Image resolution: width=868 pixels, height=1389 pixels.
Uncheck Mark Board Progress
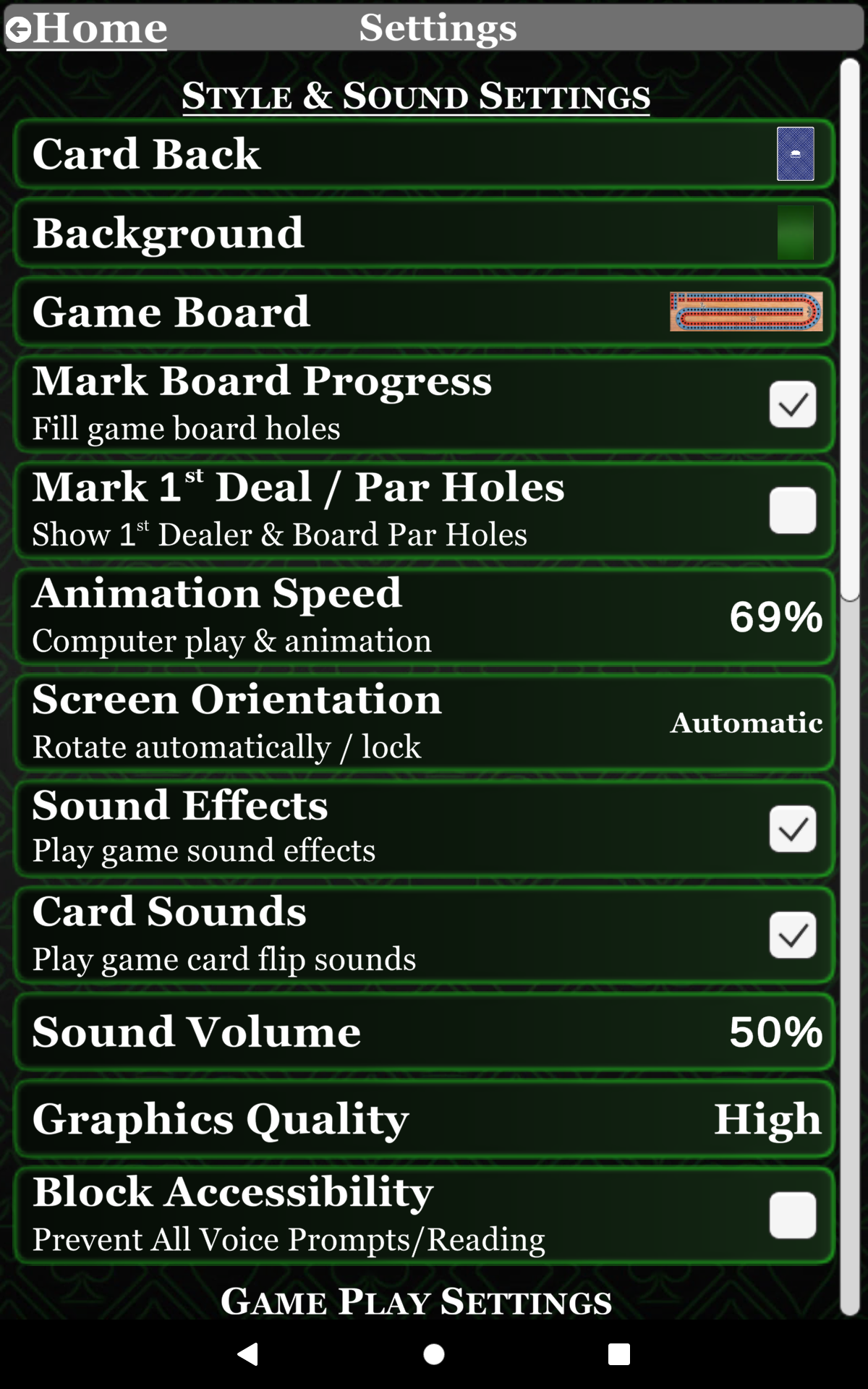point(793,404)
